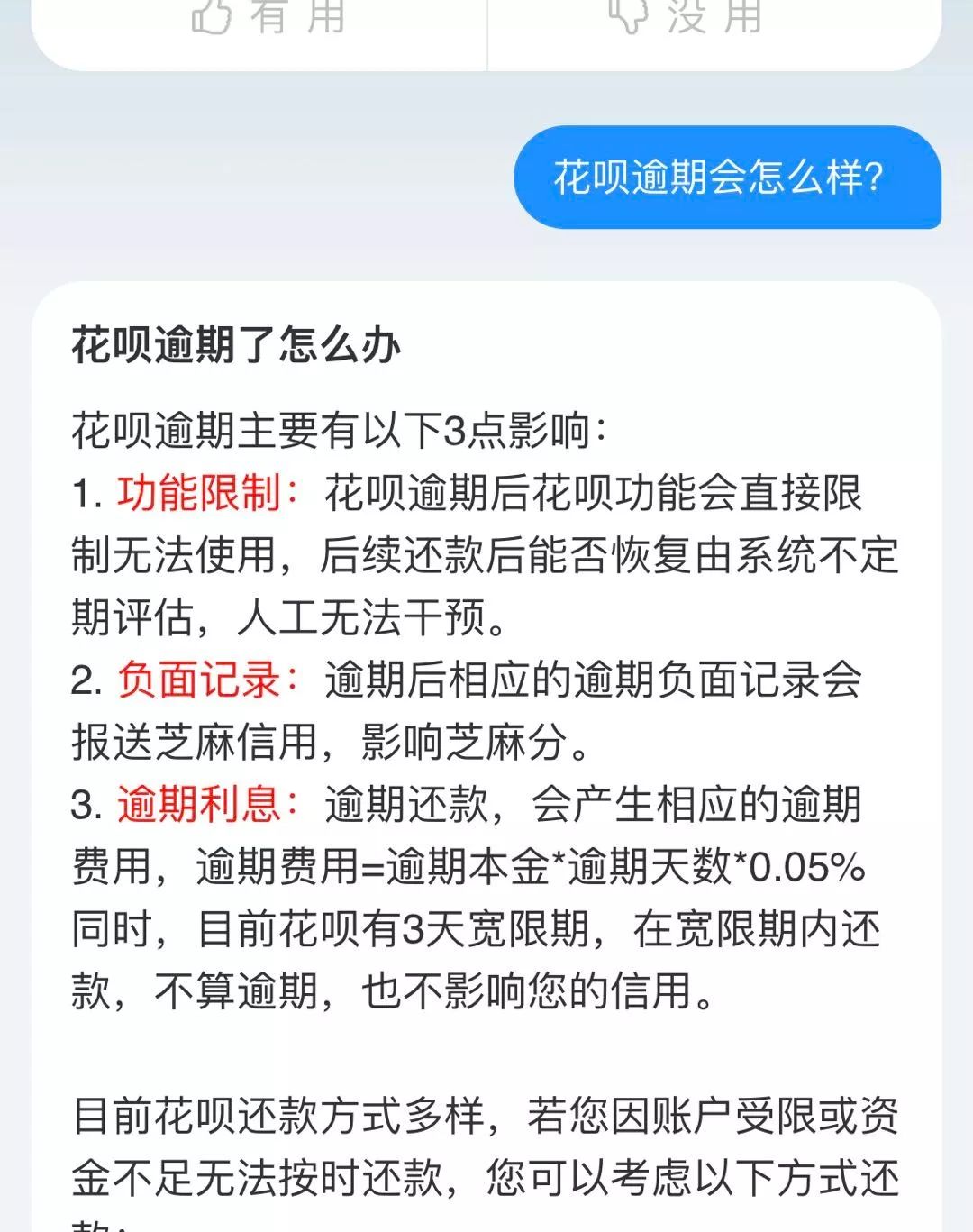Mark the previous answer as 有用

pyautogui.click(x=268, y=20)
